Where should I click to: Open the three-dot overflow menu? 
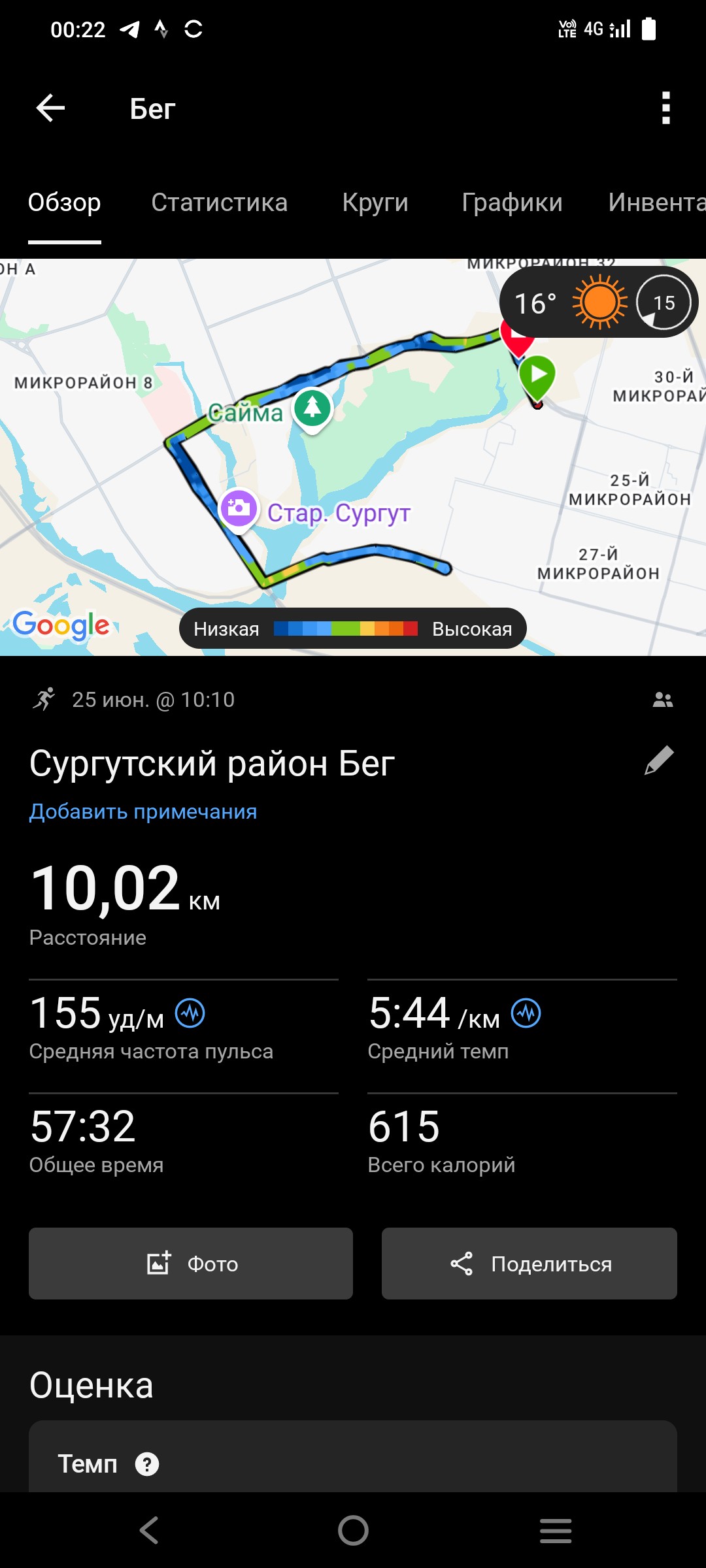(x=665, y=108)
